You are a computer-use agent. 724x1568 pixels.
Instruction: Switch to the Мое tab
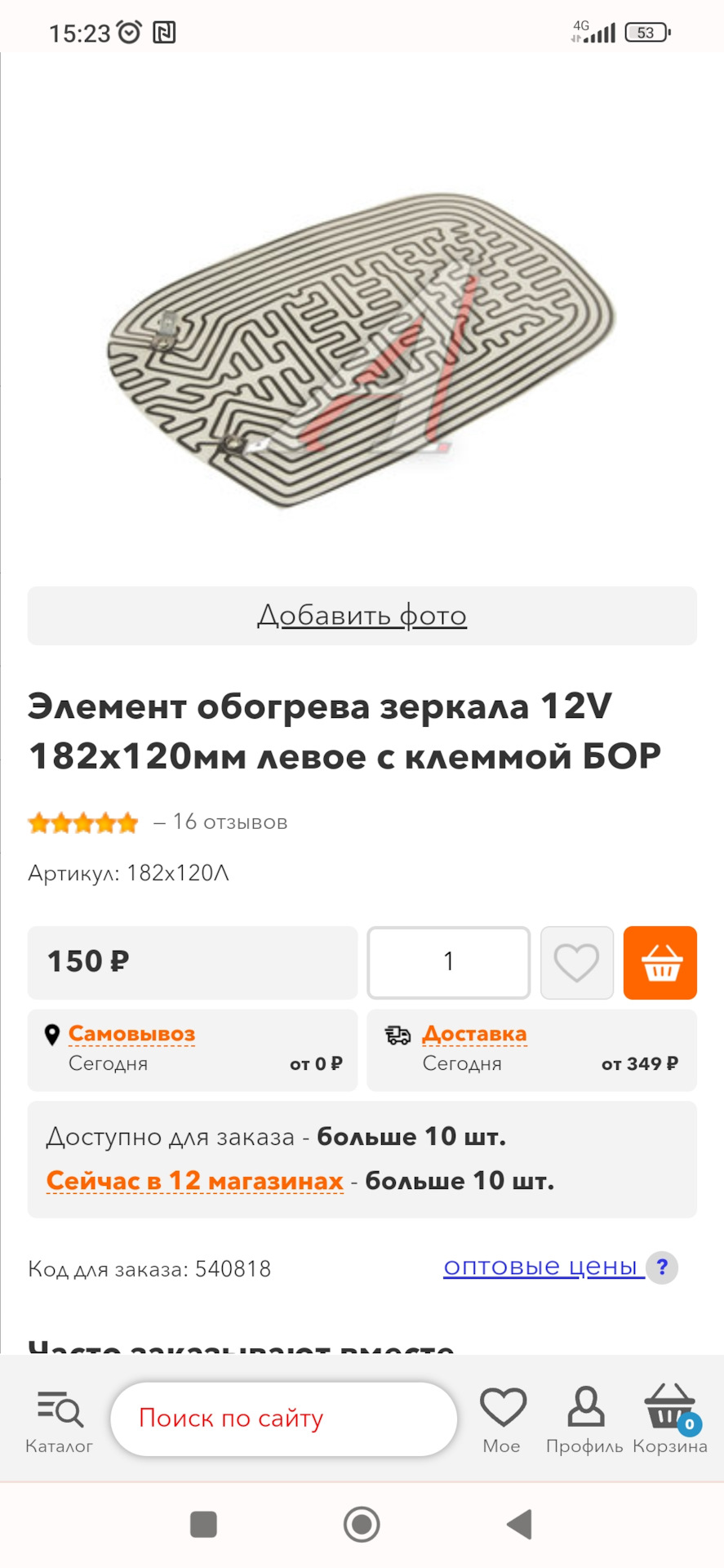[x=502, y=1422]
